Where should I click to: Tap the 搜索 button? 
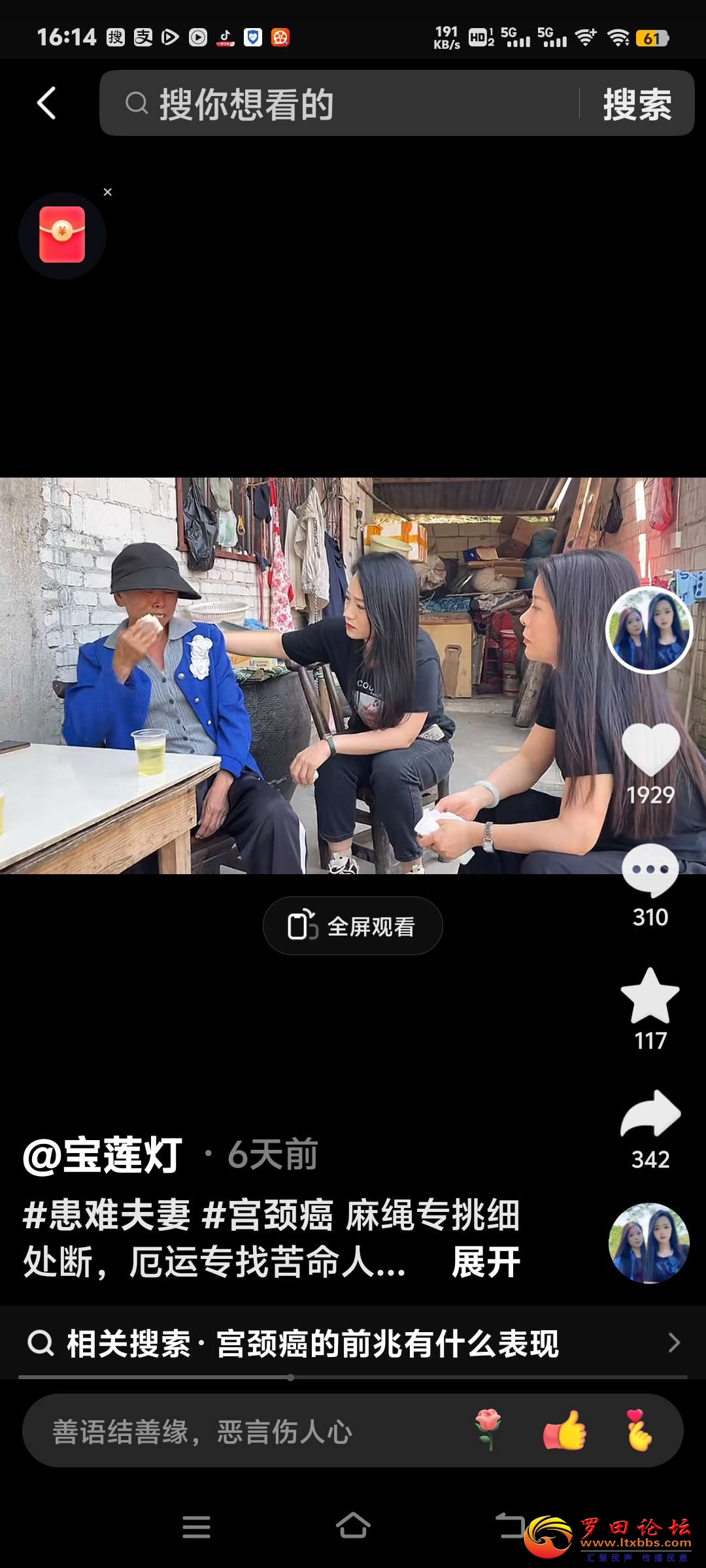click(x=637, y=104)
